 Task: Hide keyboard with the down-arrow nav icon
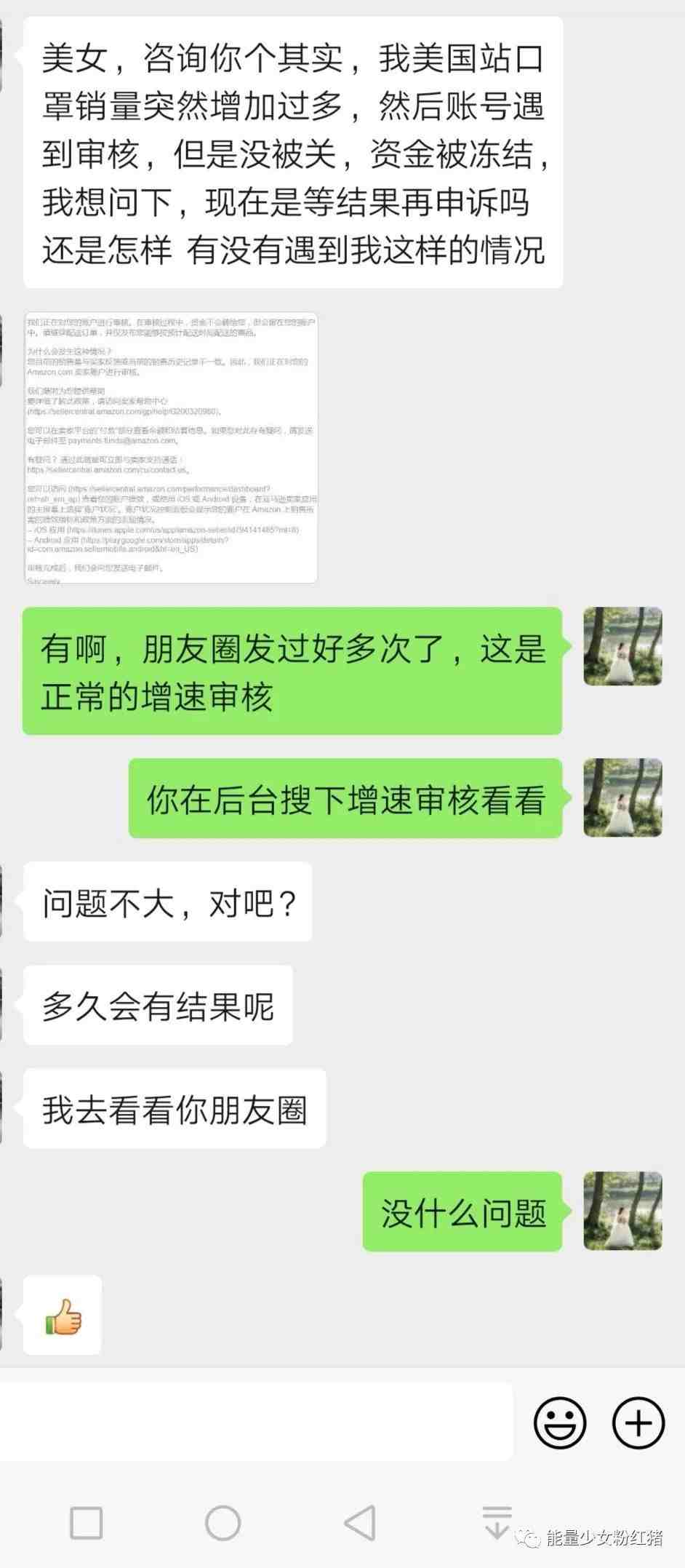(x=497, y=1521)
